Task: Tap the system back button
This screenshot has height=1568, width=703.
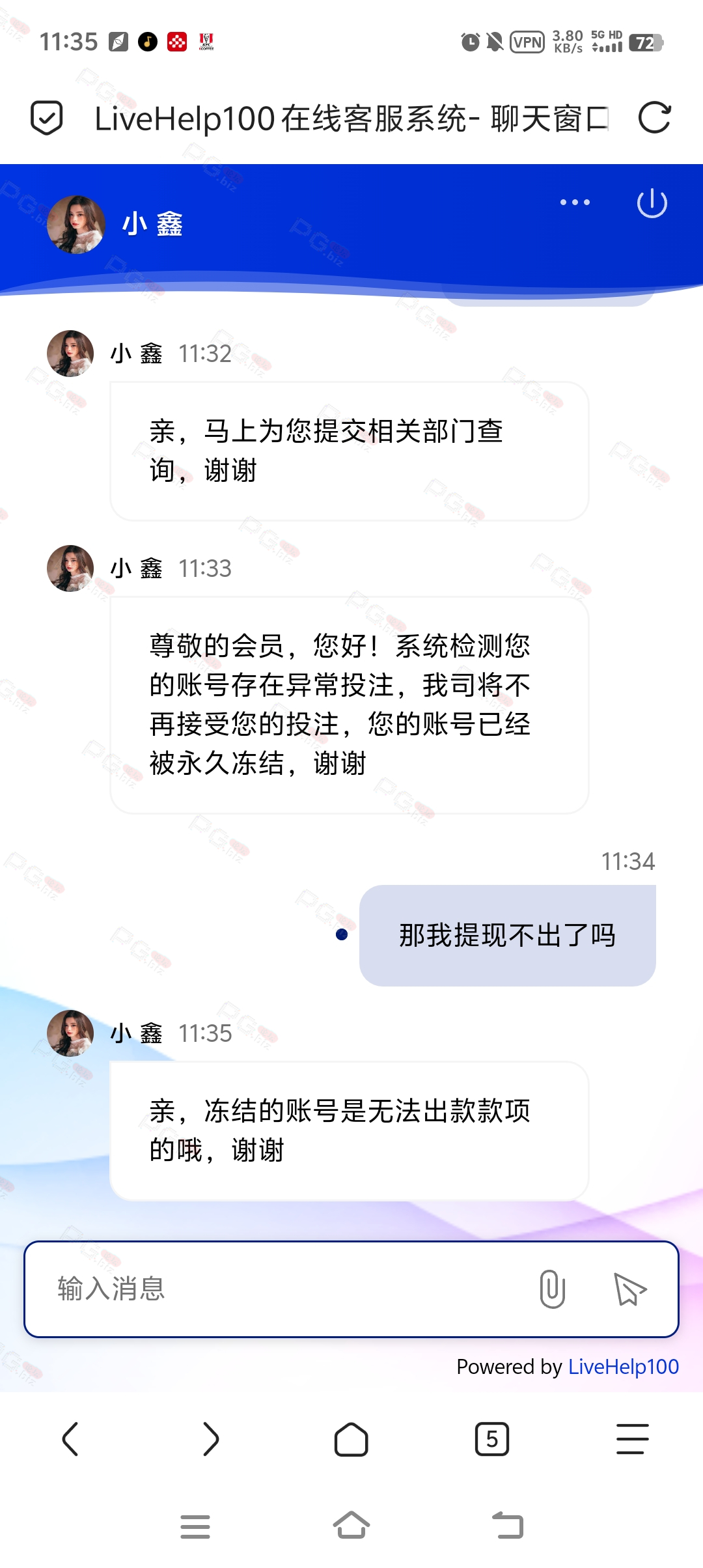Action: tap(508, 1525)
